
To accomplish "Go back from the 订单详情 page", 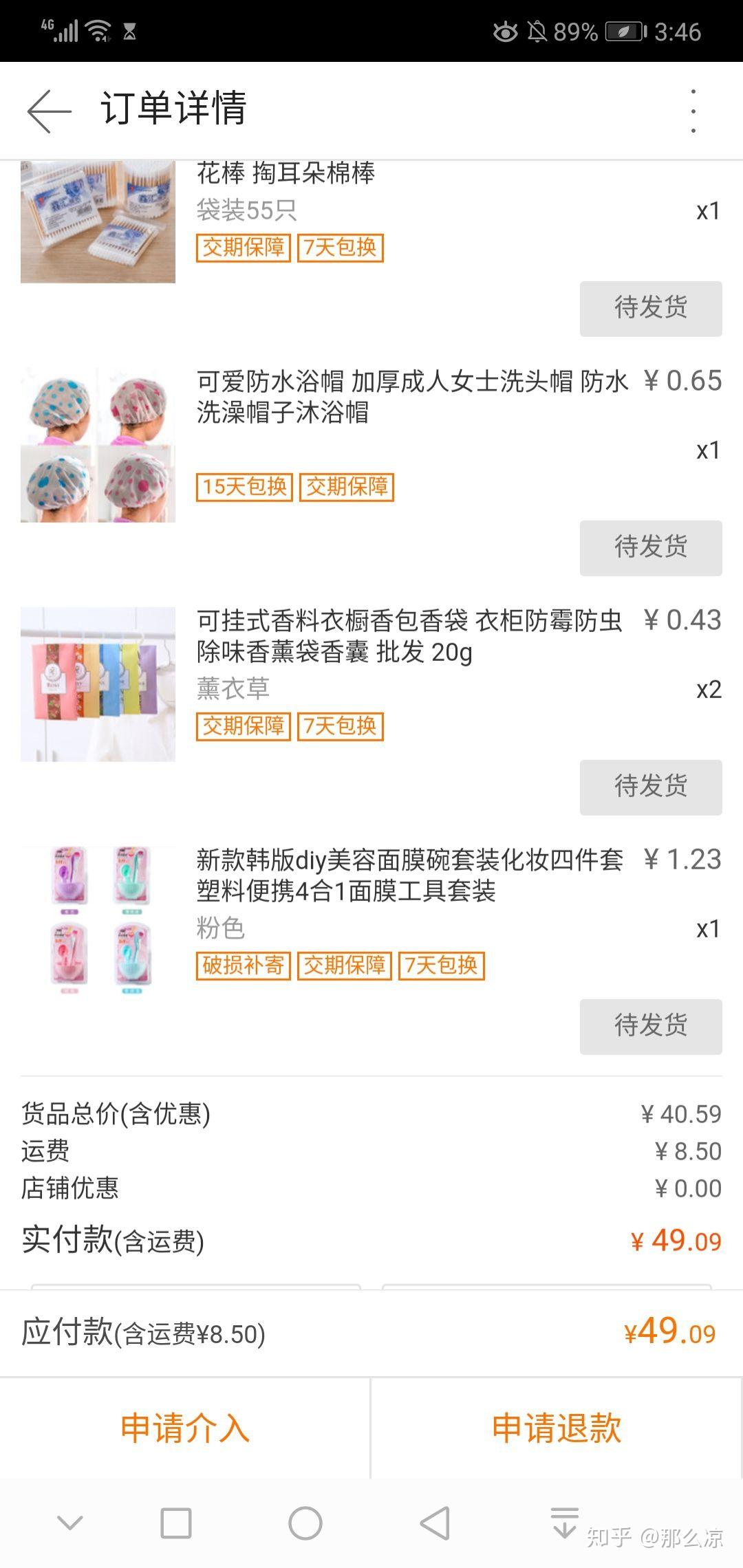I will pos(50,110).
